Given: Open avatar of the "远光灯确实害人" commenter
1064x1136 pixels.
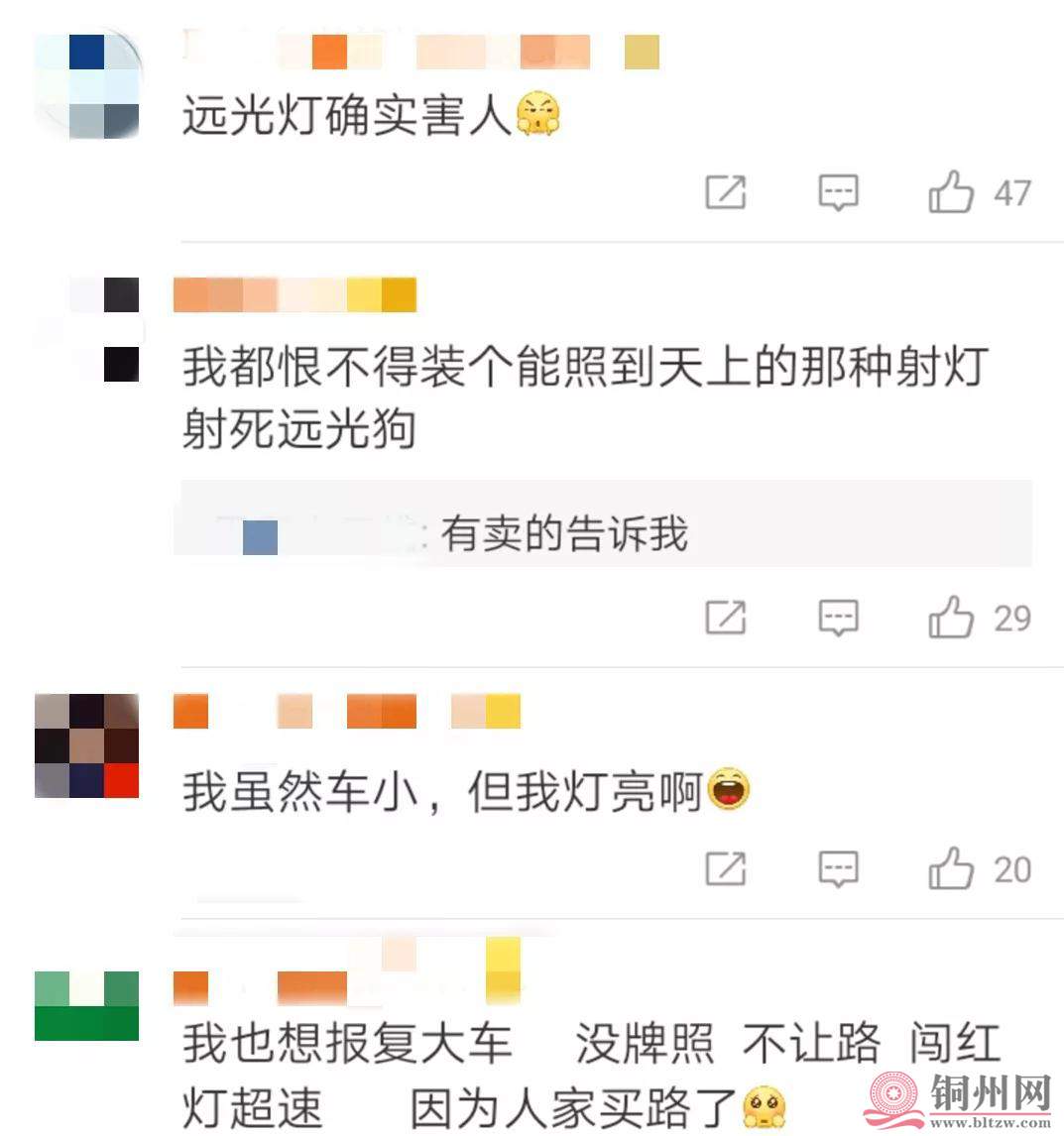Looking at the screenshot, I should (x=87, y=86).
